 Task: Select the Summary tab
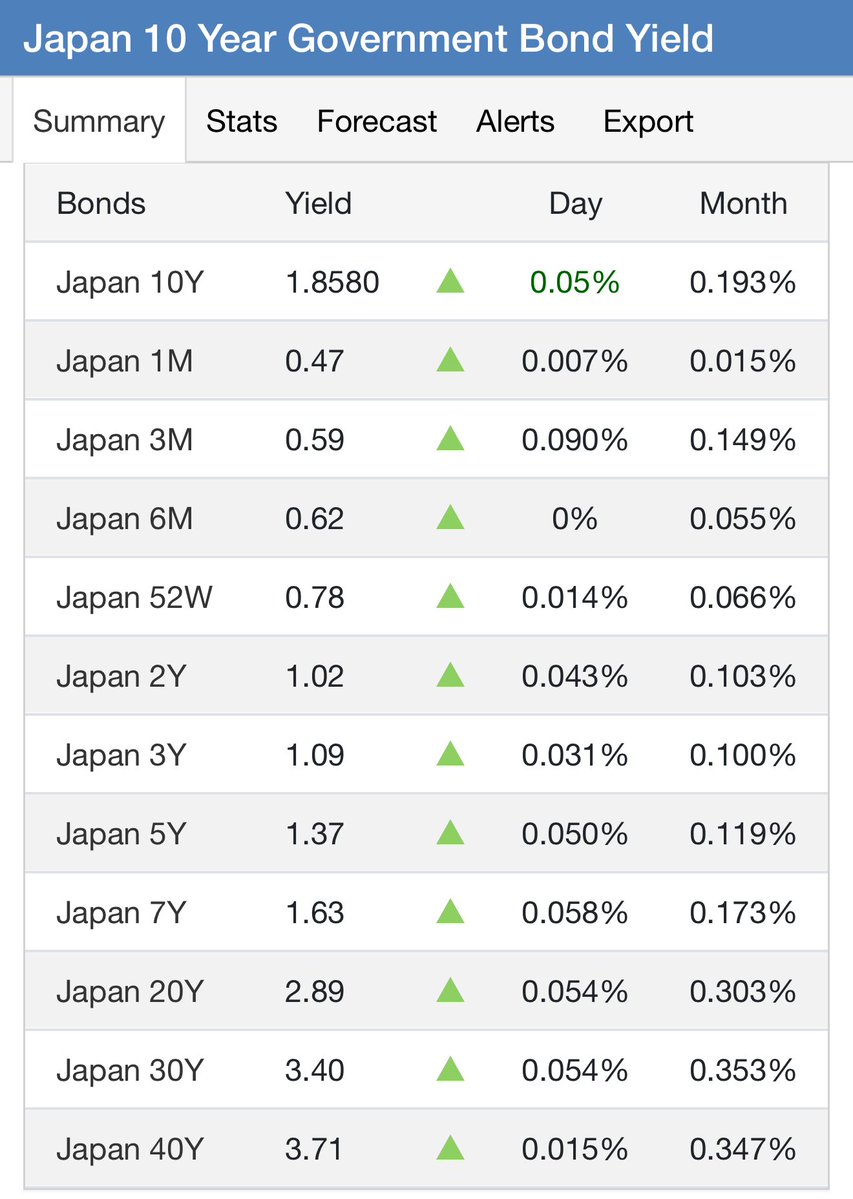[99, 122]
